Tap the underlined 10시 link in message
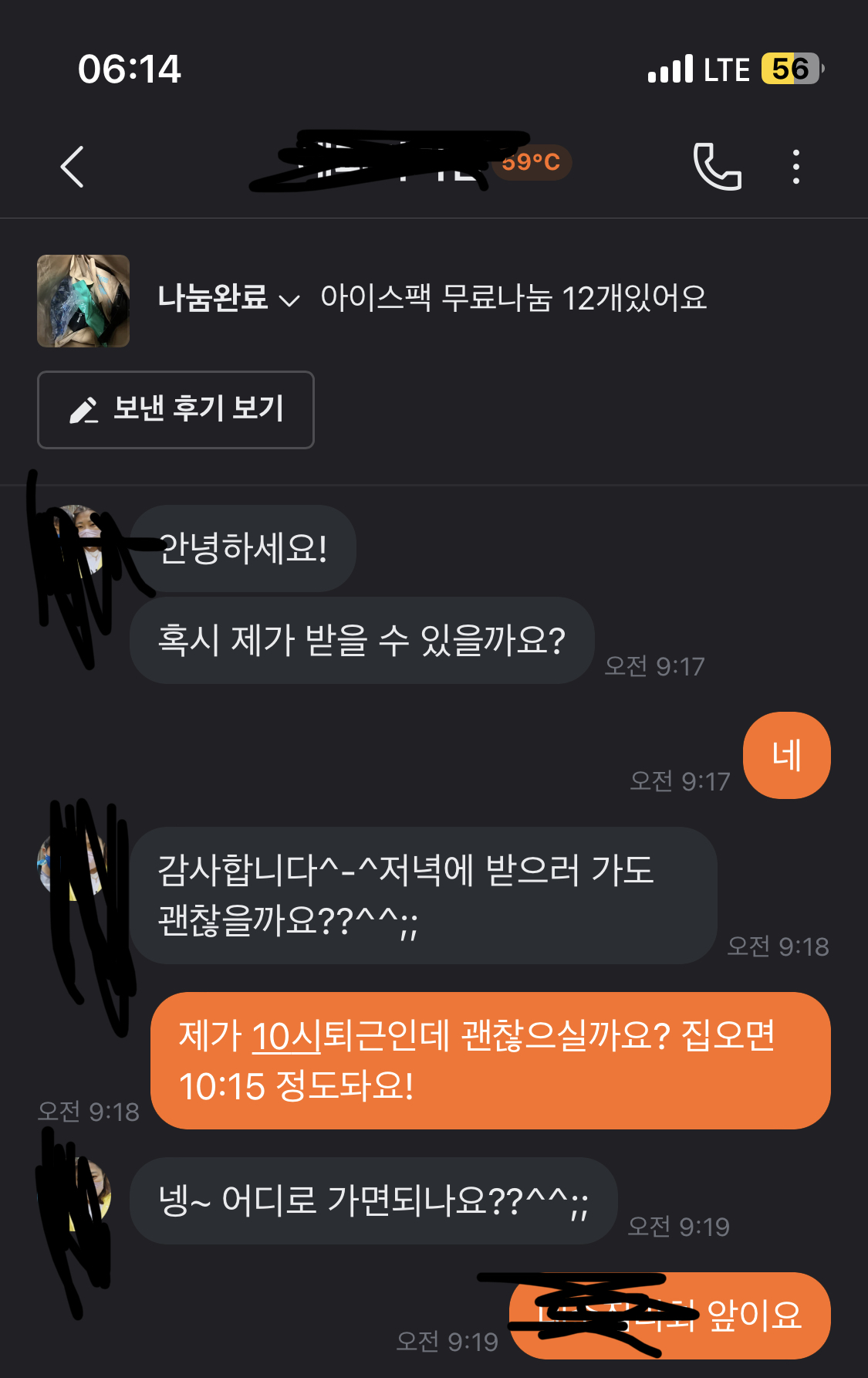 286,1036
